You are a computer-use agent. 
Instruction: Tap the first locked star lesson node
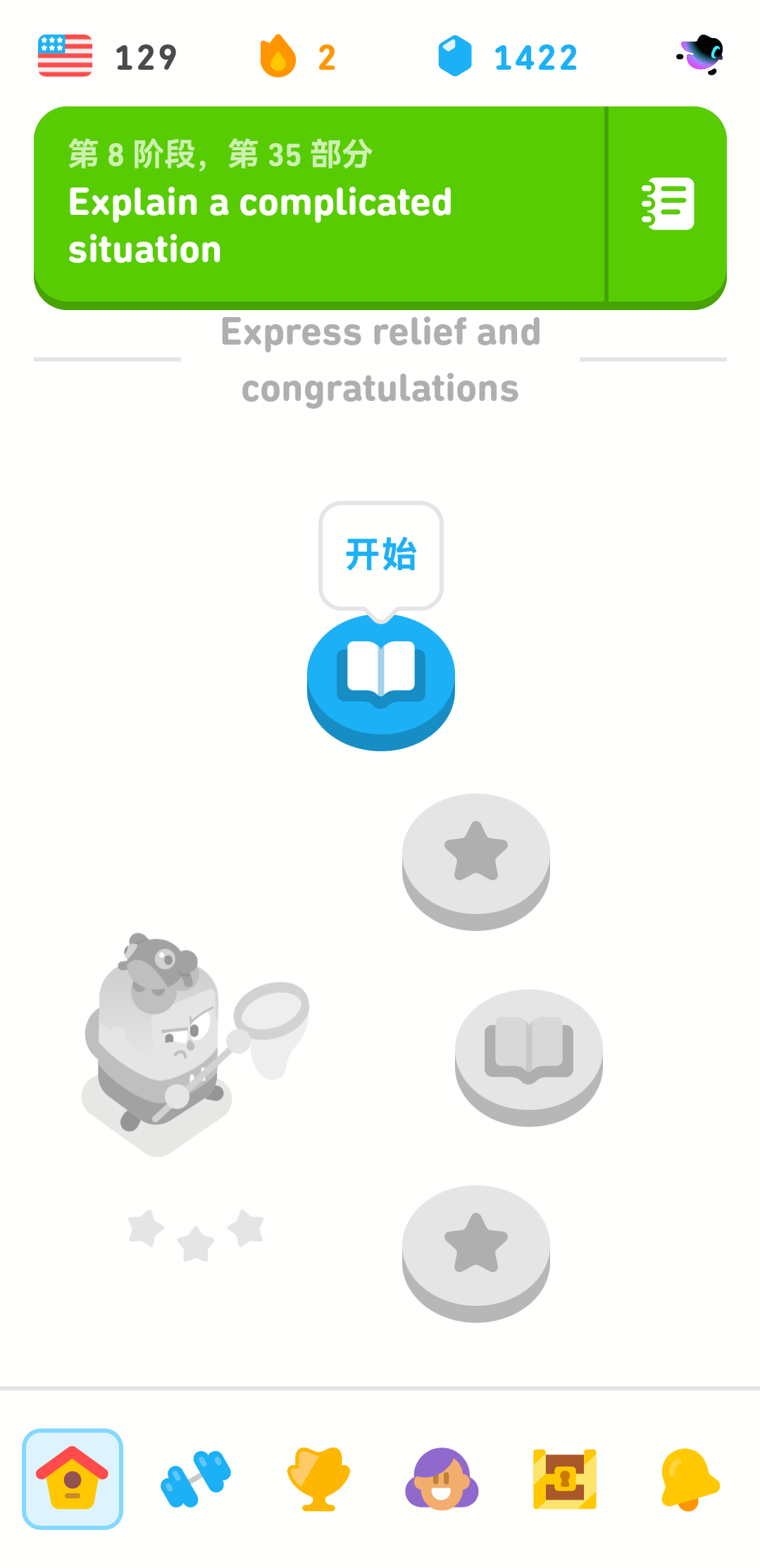(x=475, y=855)
